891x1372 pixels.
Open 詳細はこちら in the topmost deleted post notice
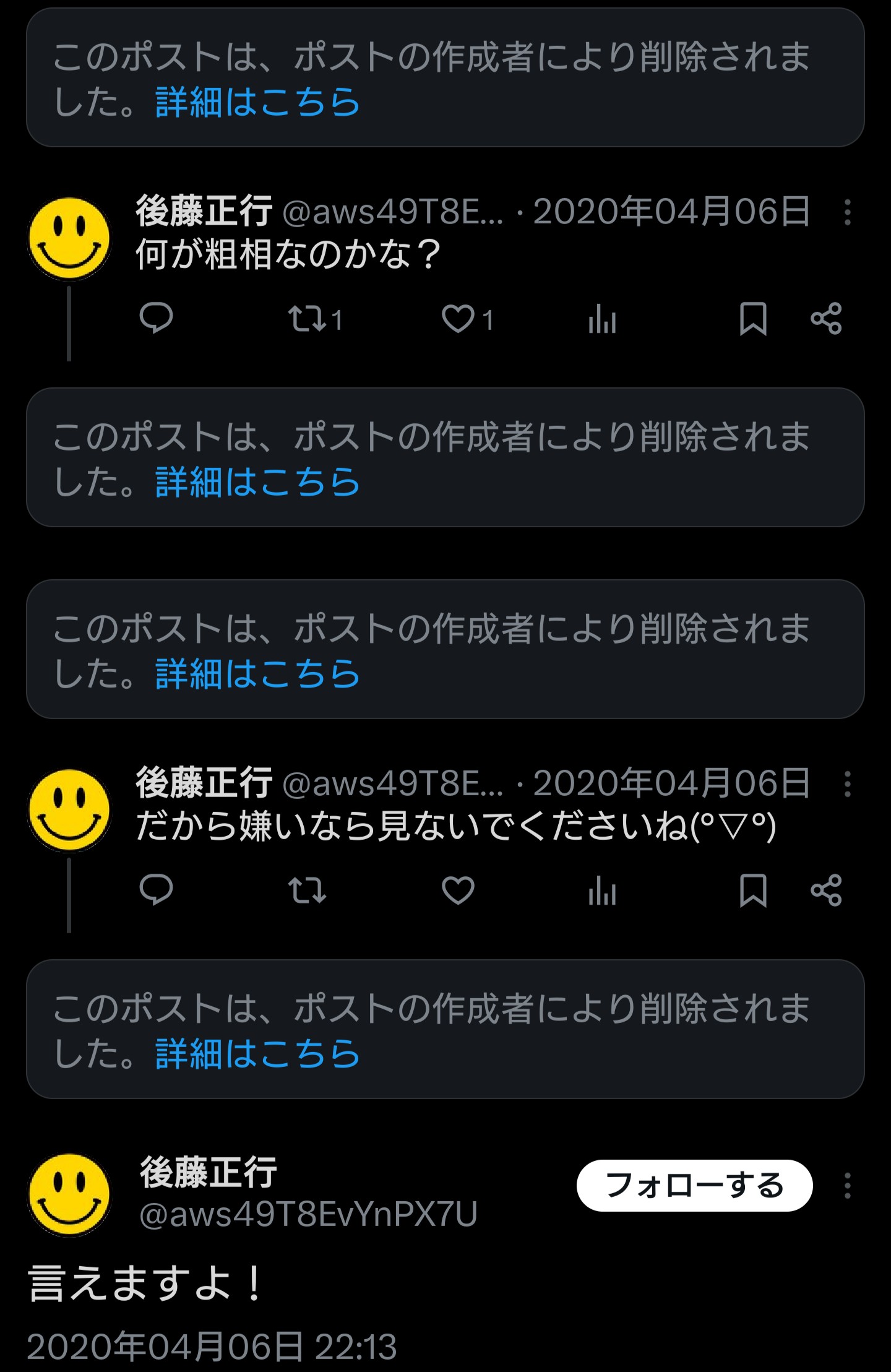tap(257, 102)
